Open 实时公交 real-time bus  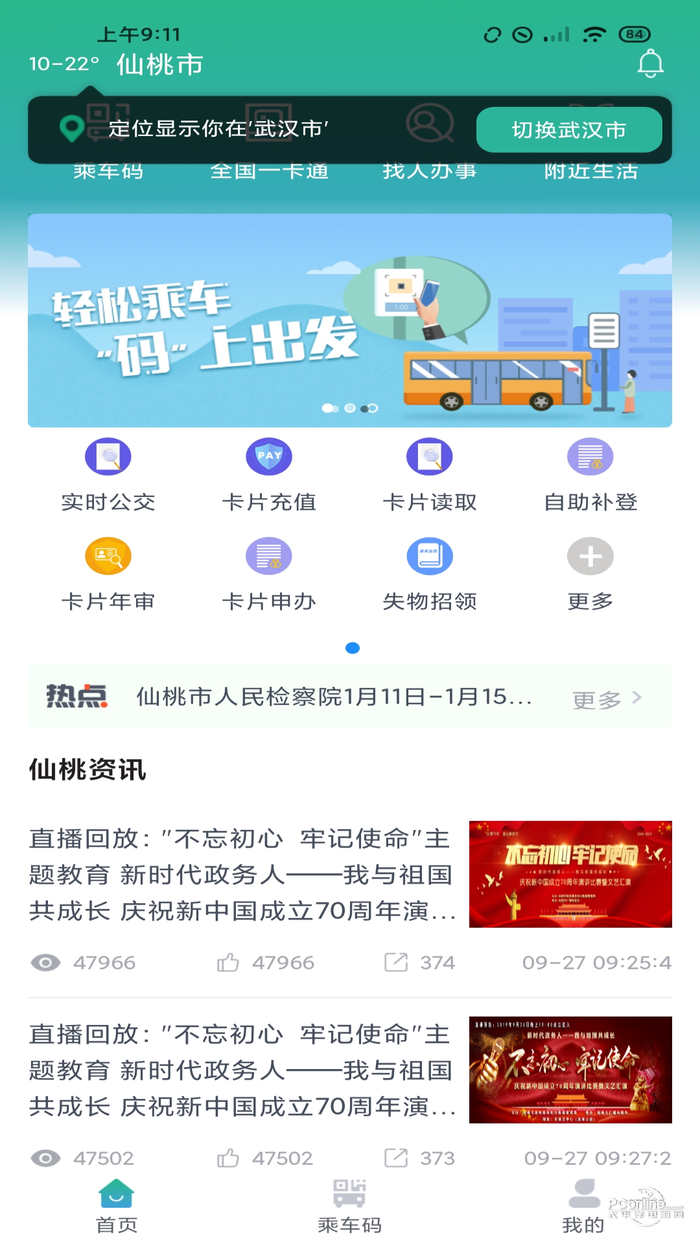pos(108,475)
